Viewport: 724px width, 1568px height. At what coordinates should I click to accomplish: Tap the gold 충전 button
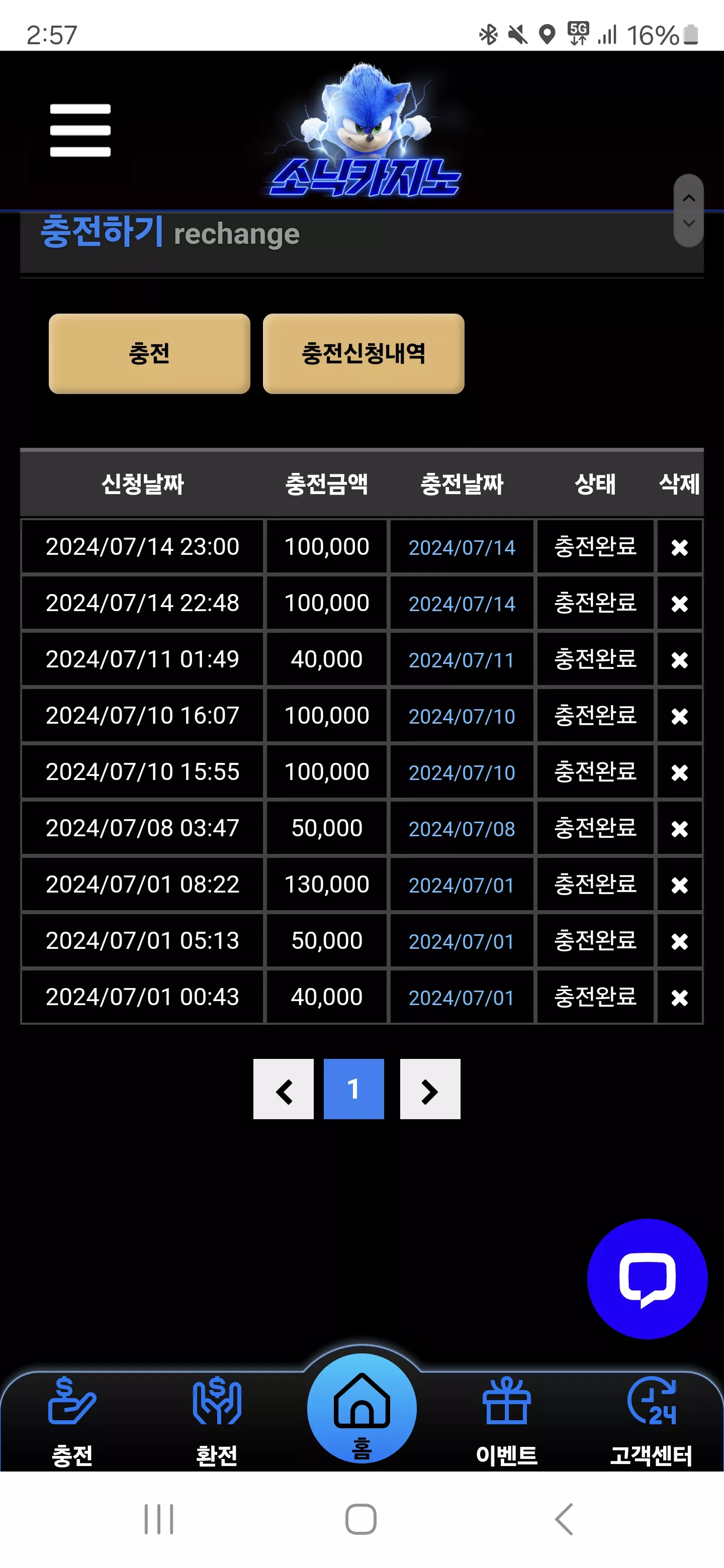[x=149, y=354]
